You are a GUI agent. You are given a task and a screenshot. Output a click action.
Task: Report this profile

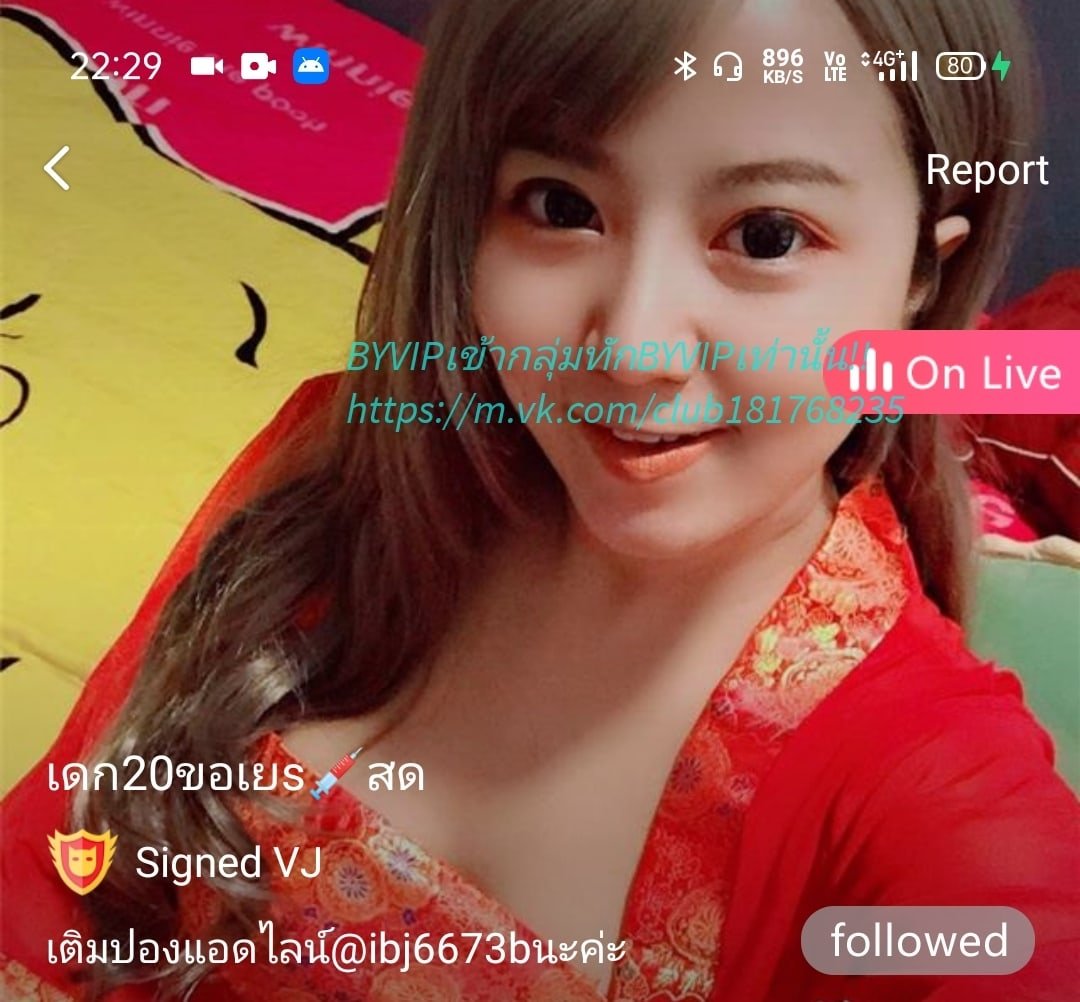click(x=986, y=170)
